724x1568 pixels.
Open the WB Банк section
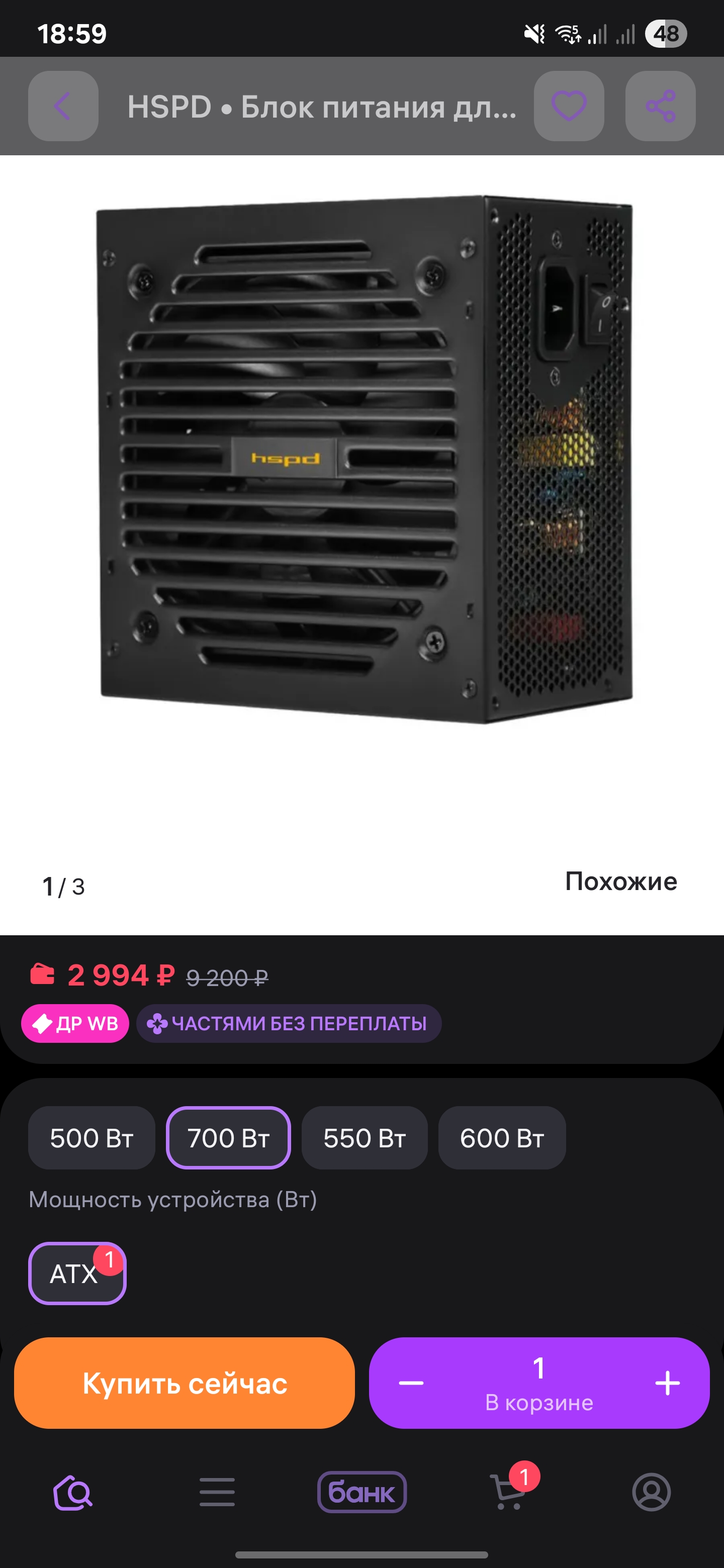[x=361, y=1493]
